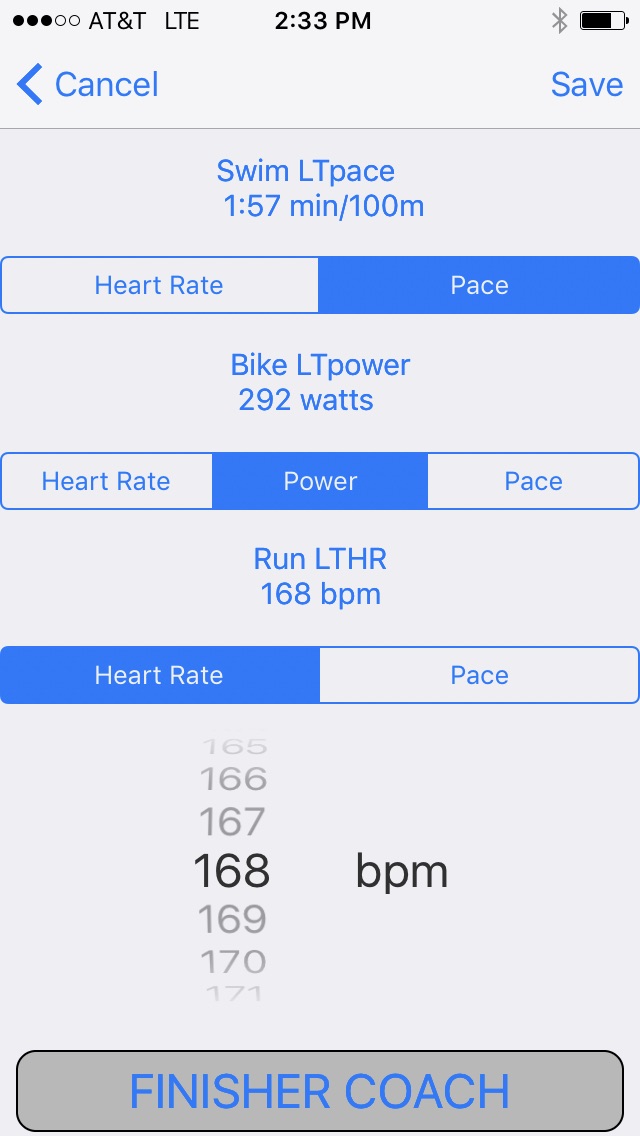Save the threshold settings
The width and height of the screenshot is (640, 1136).
click(586, 85)
